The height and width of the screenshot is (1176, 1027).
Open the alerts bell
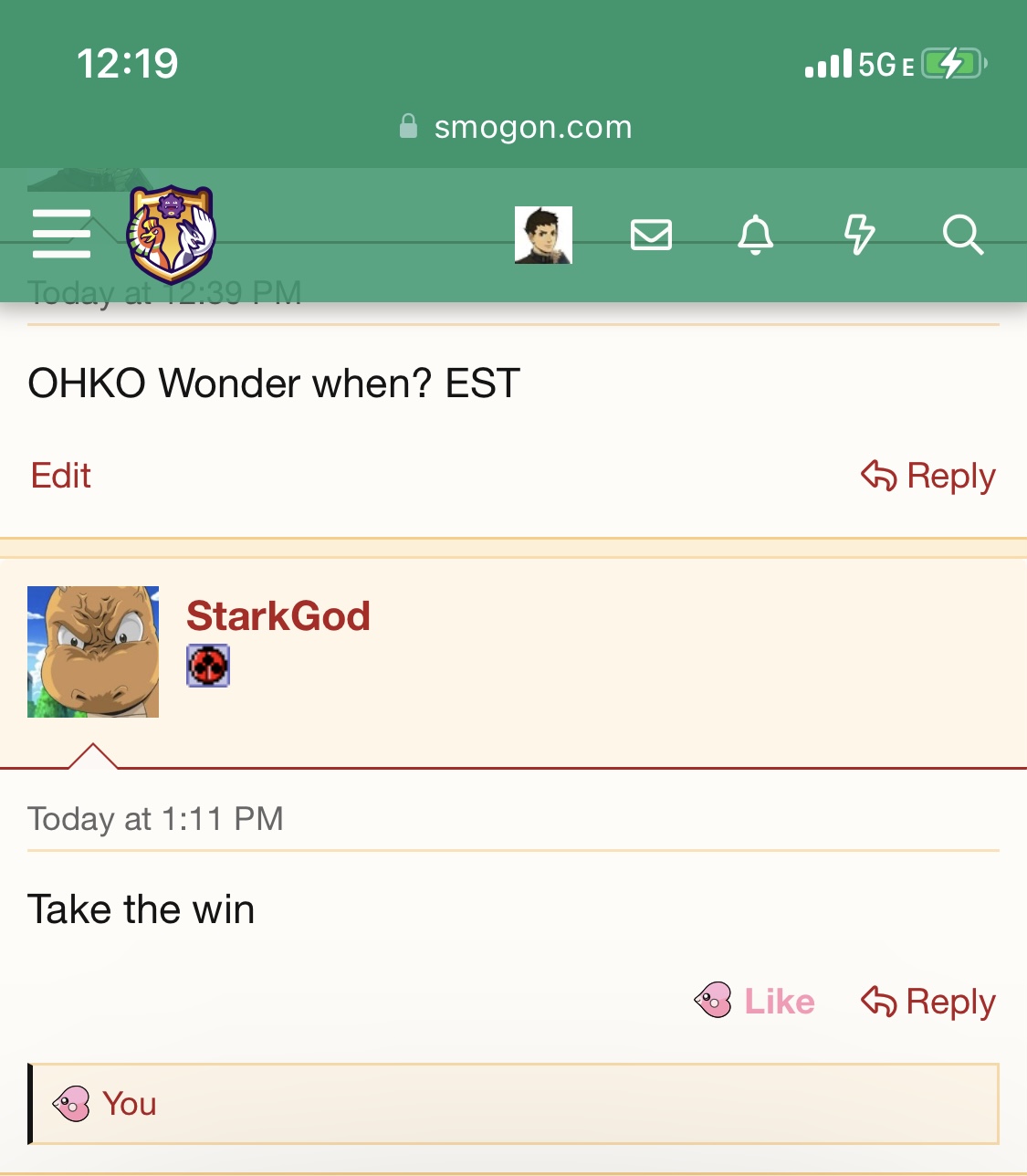pos(755,235)
